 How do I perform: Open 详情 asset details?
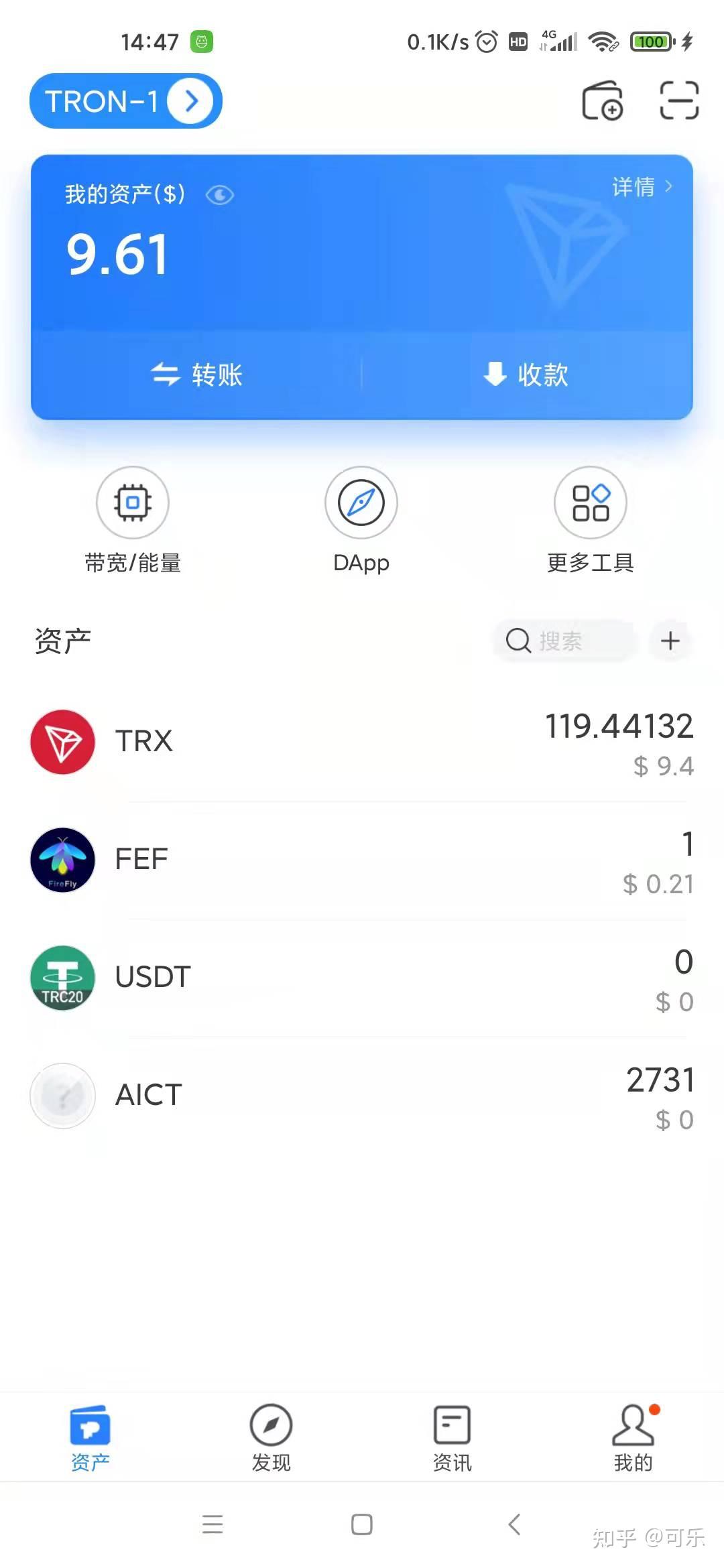[x=642, y=187]
